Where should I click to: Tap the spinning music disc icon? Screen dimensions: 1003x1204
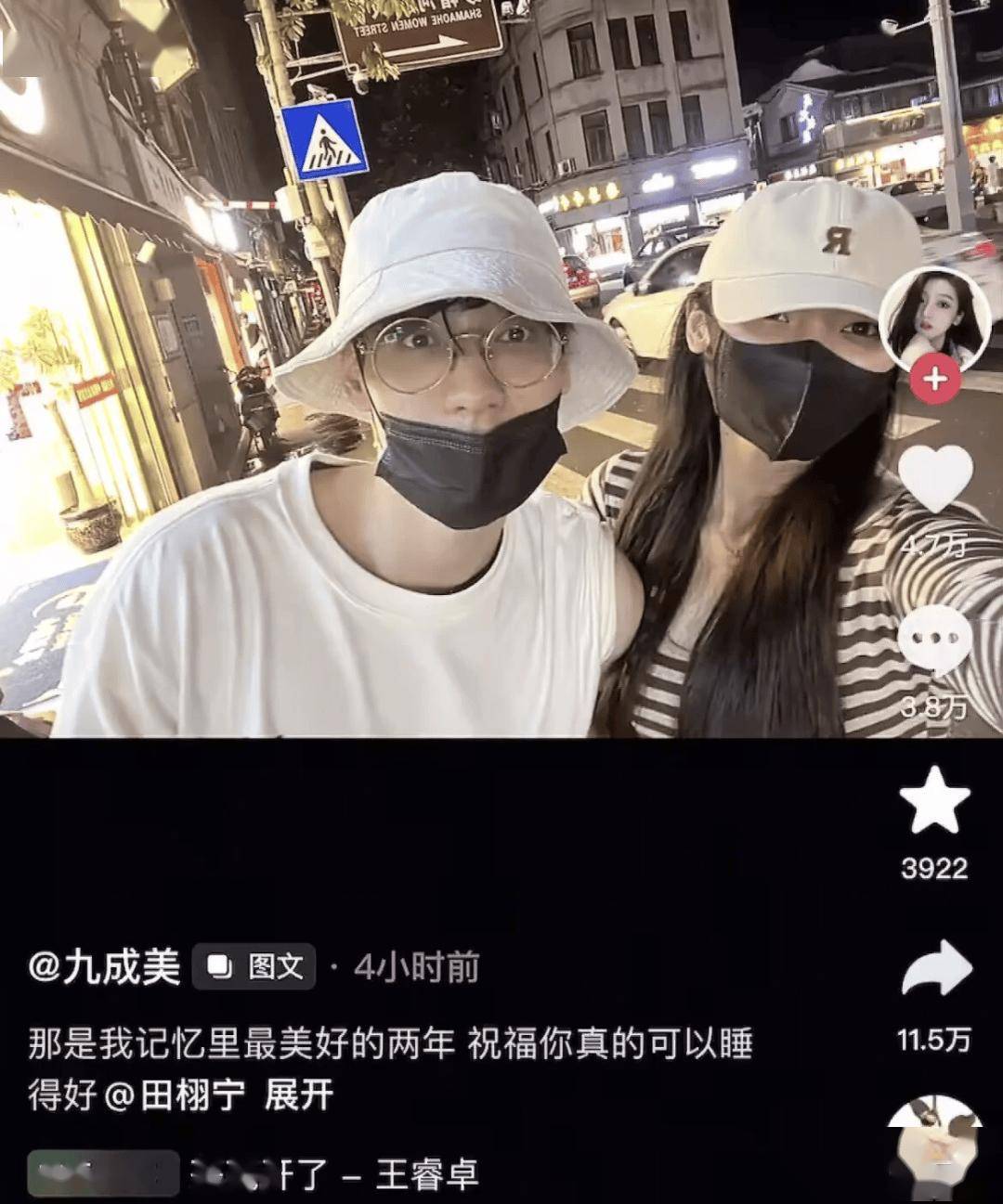click(x=933, y=1151)
